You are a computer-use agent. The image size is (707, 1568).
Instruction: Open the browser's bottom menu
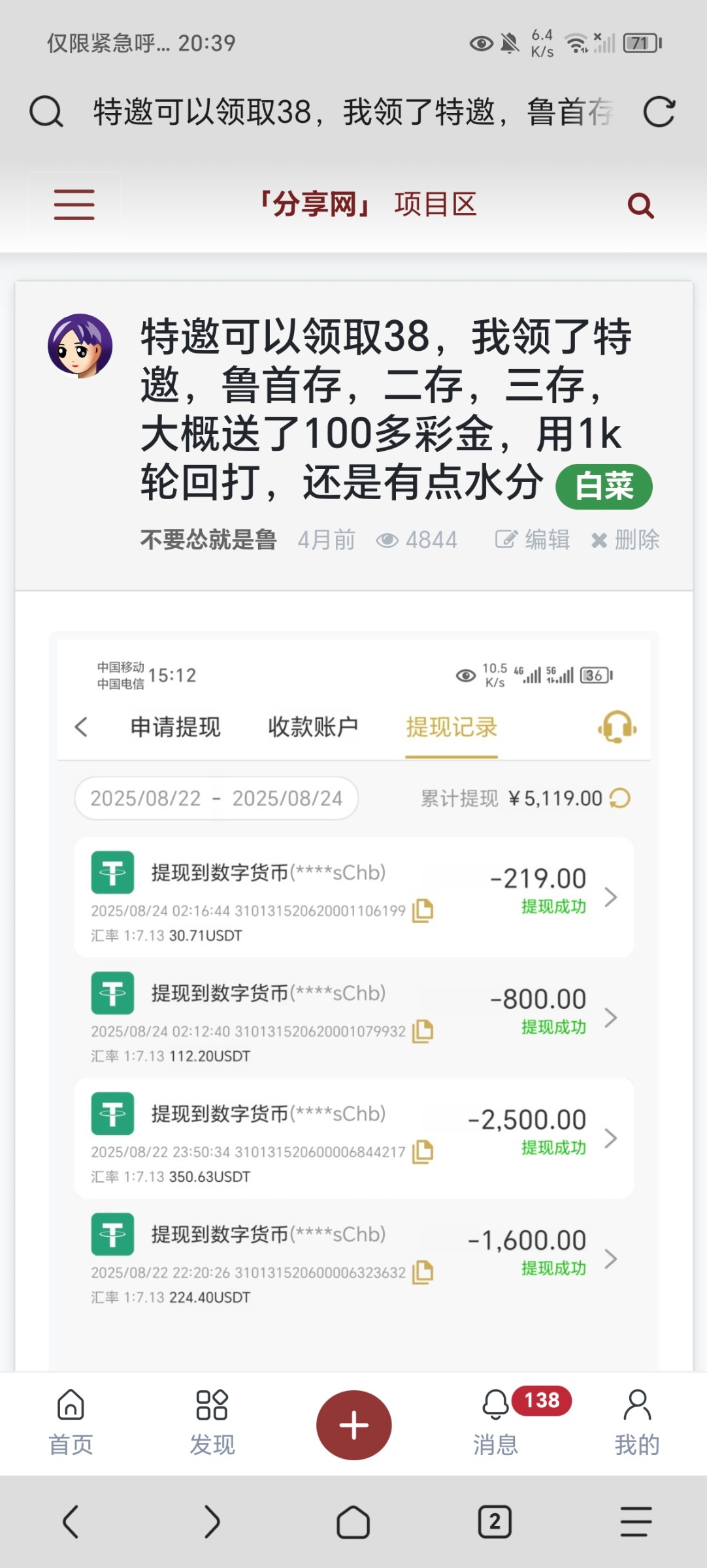tap(636, 1522)
